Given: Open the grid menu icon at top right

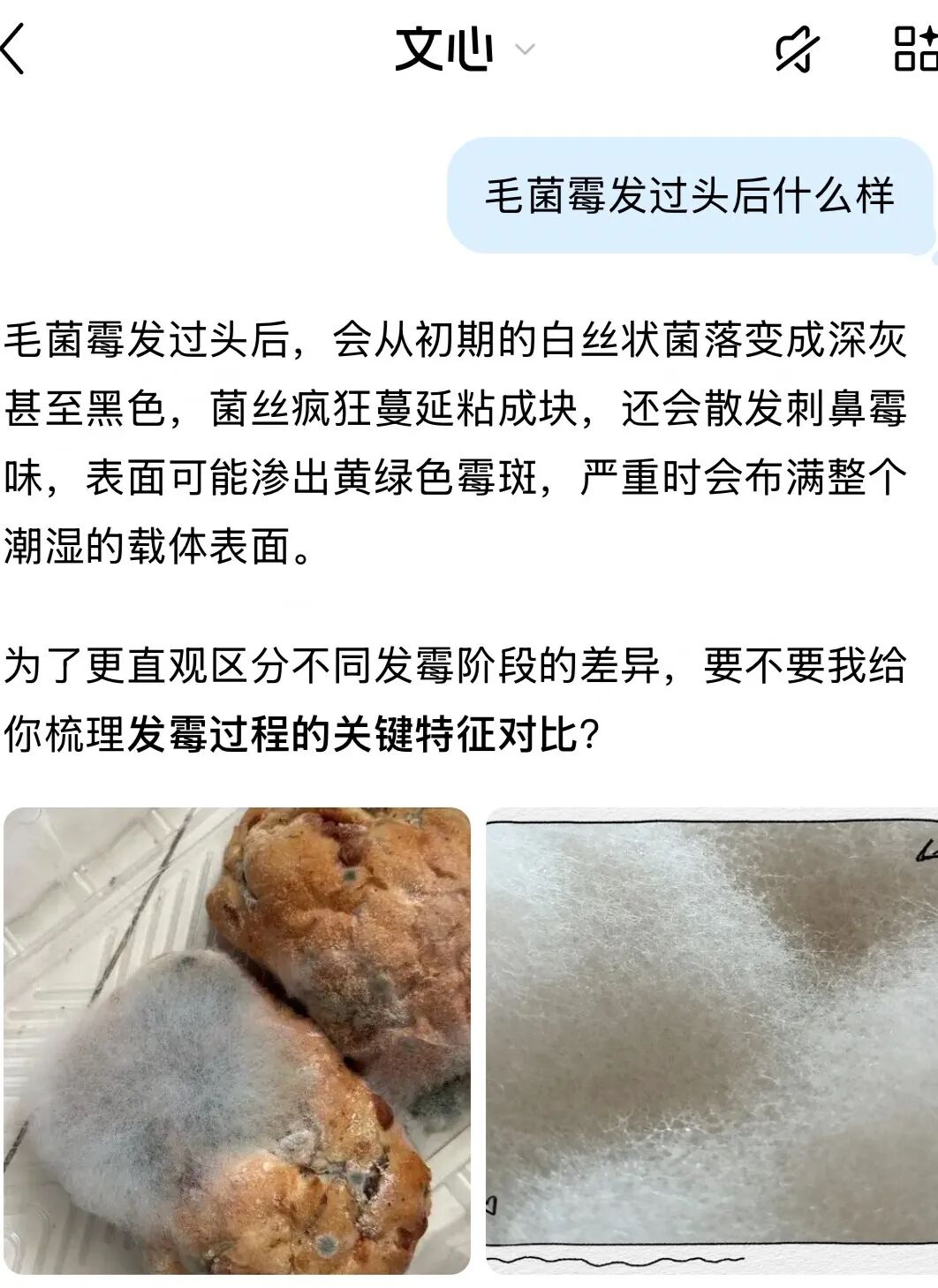Looking at the screenshot, I should click(915, 49).
